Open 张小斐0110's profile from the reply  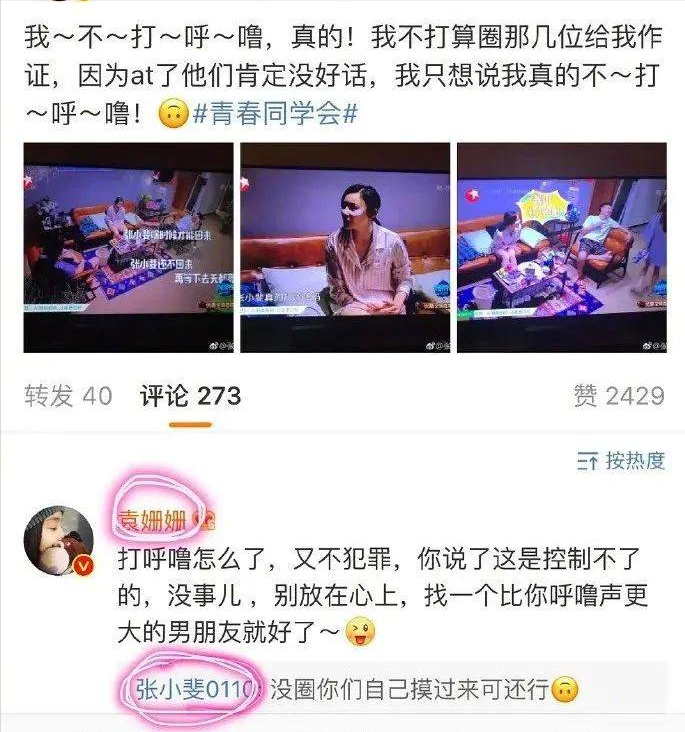pos(195,689)
